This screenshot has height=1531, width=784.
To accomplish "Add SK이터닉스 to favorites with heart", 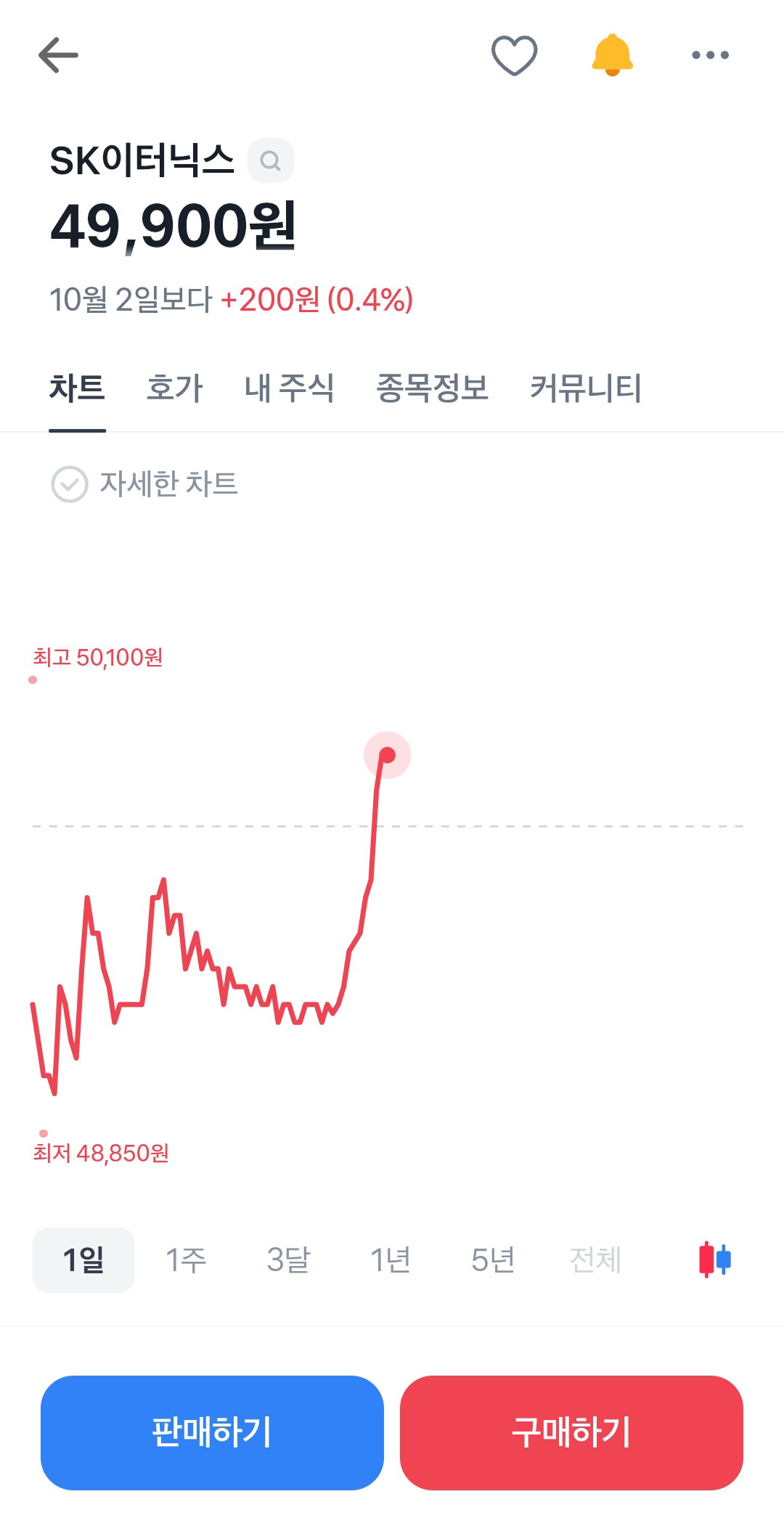I will pyautogui.click(x=514, y=55).
